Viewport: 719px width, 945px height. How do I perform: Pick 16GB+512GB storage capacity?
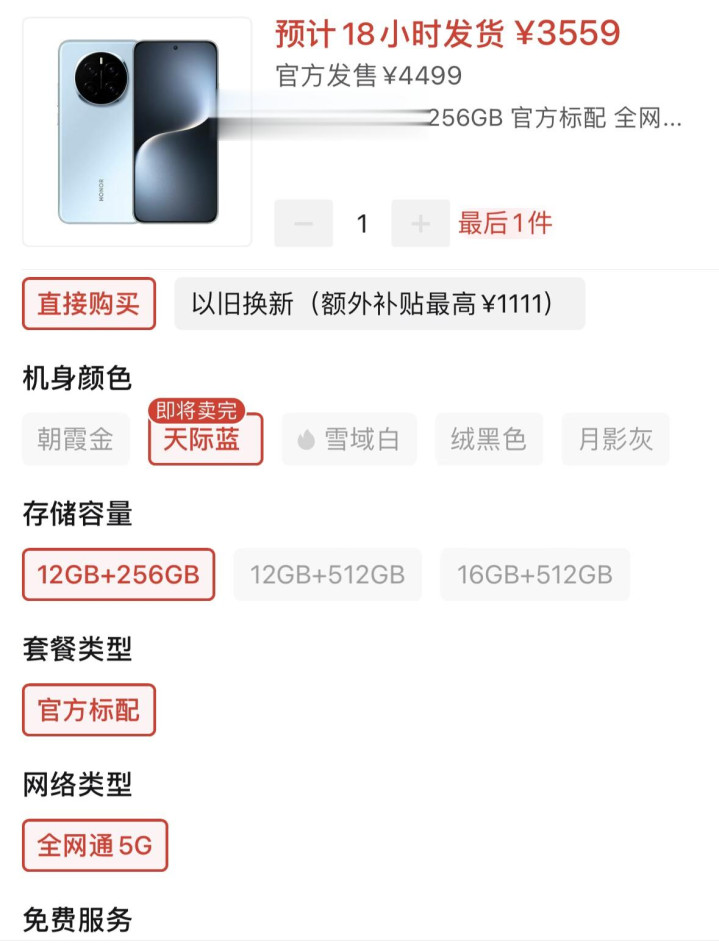pyautogui.click(x=535, y=574)
